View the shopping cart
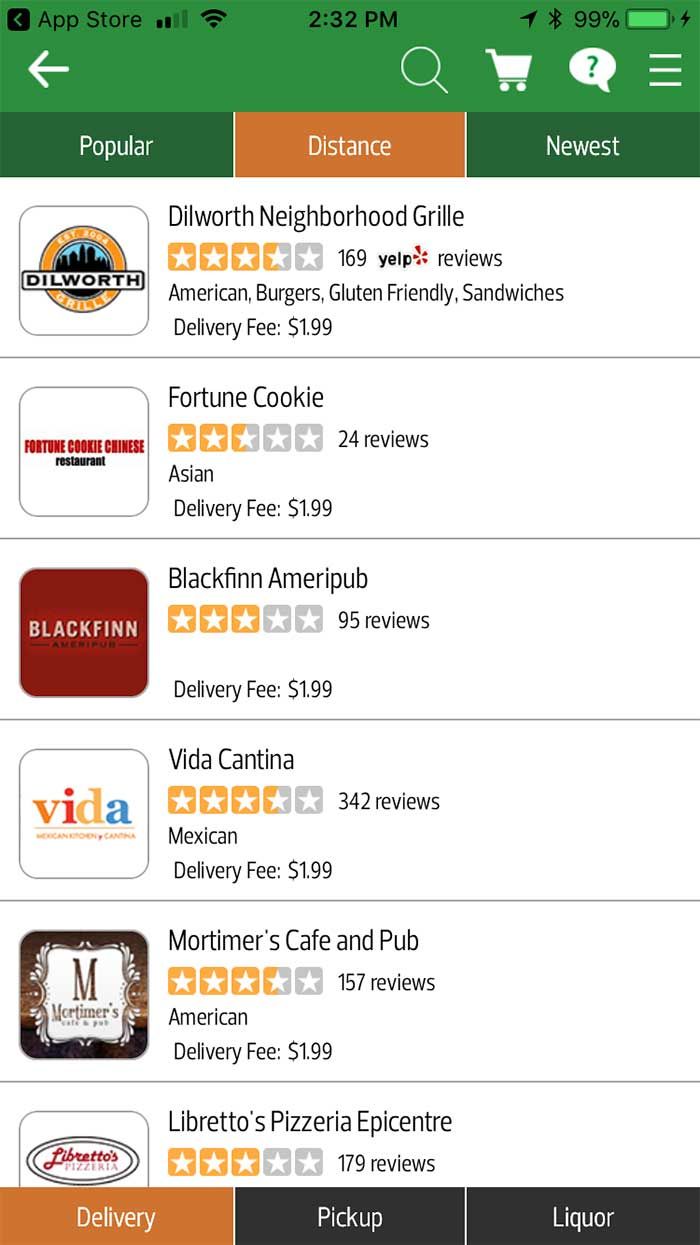 509,70
